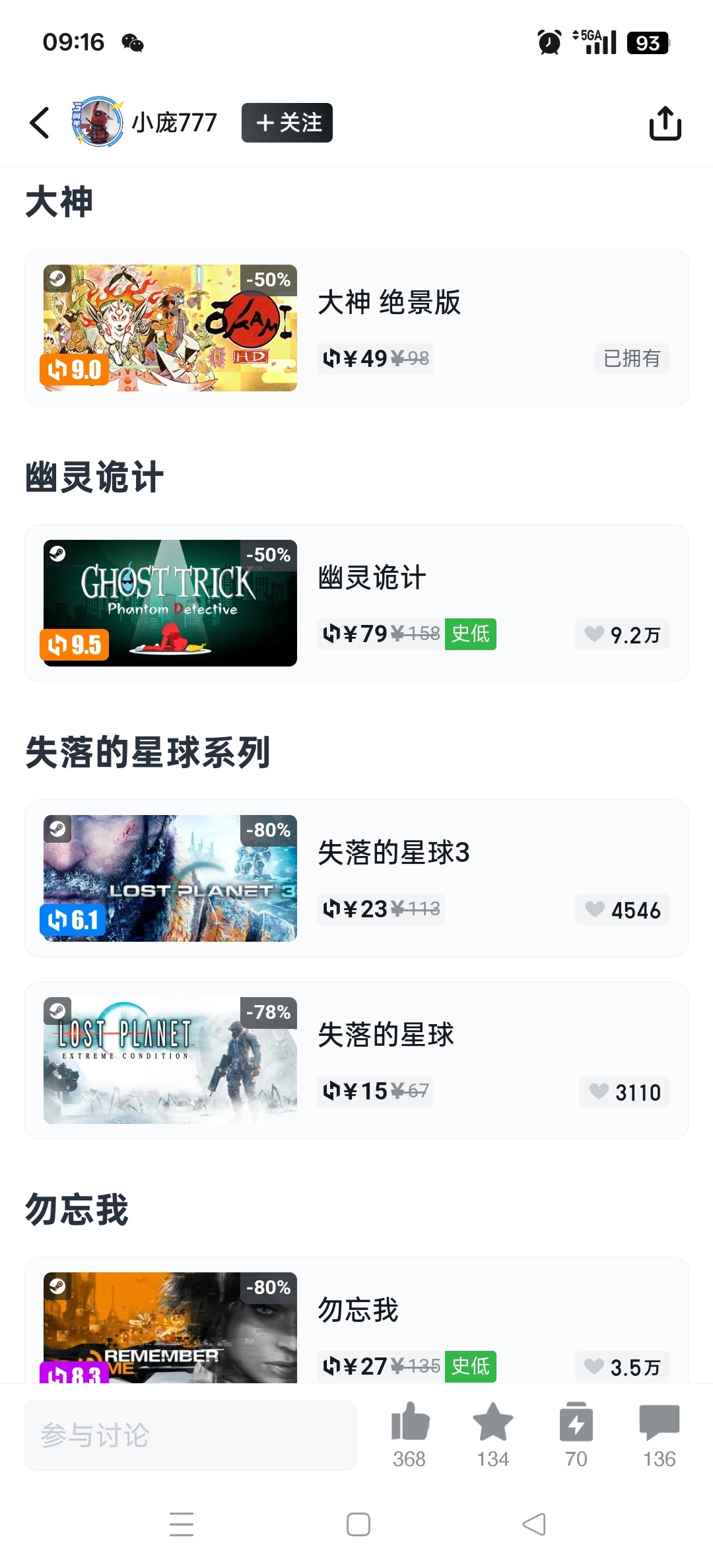Open the 失落的星球3 game card
The width and height of the screenshot is (713, 1568).
(356, 878)
